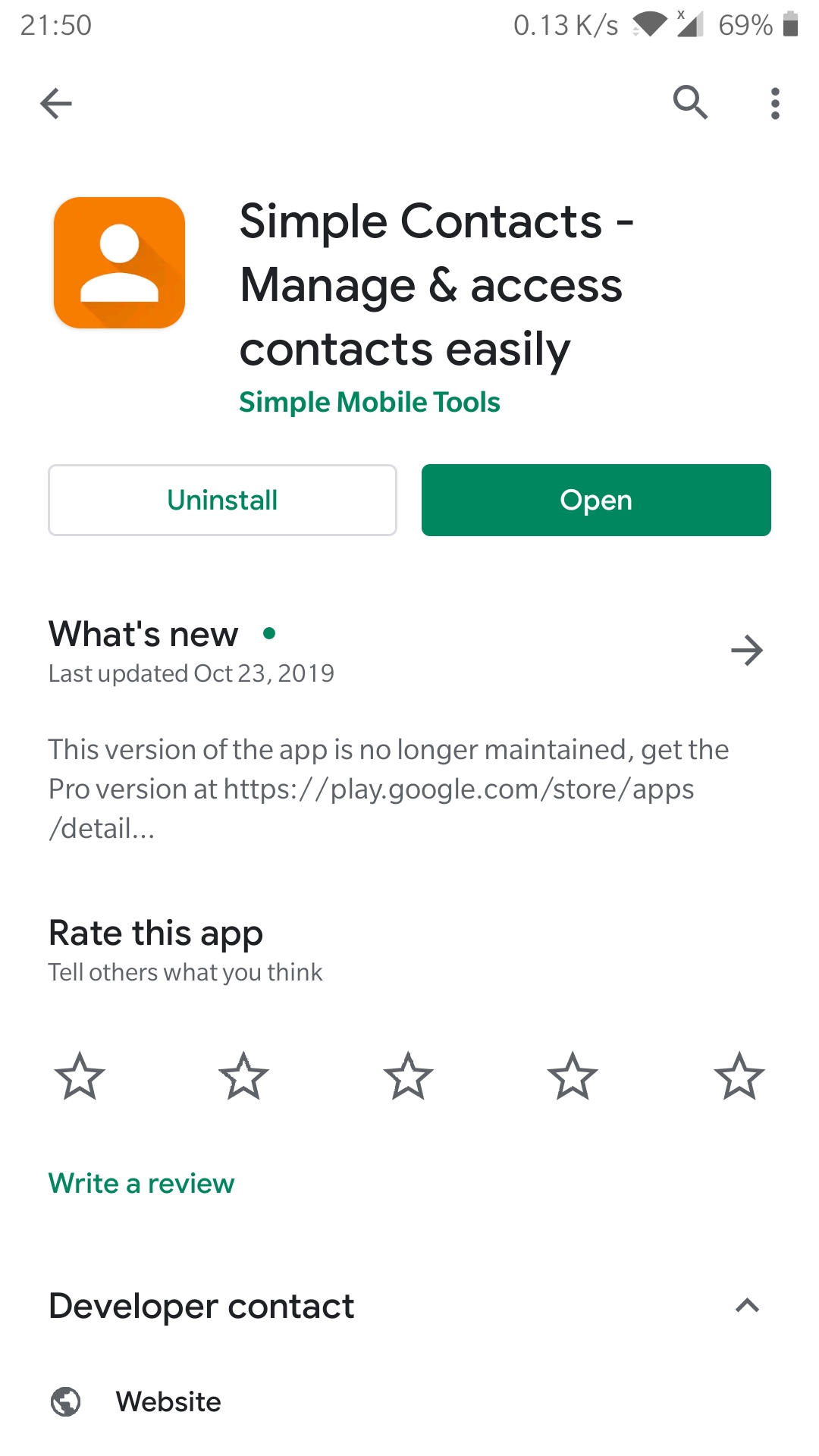819x1456 pixels.
Task: Open the three-dot overflow menu
Action: [774, 104]
